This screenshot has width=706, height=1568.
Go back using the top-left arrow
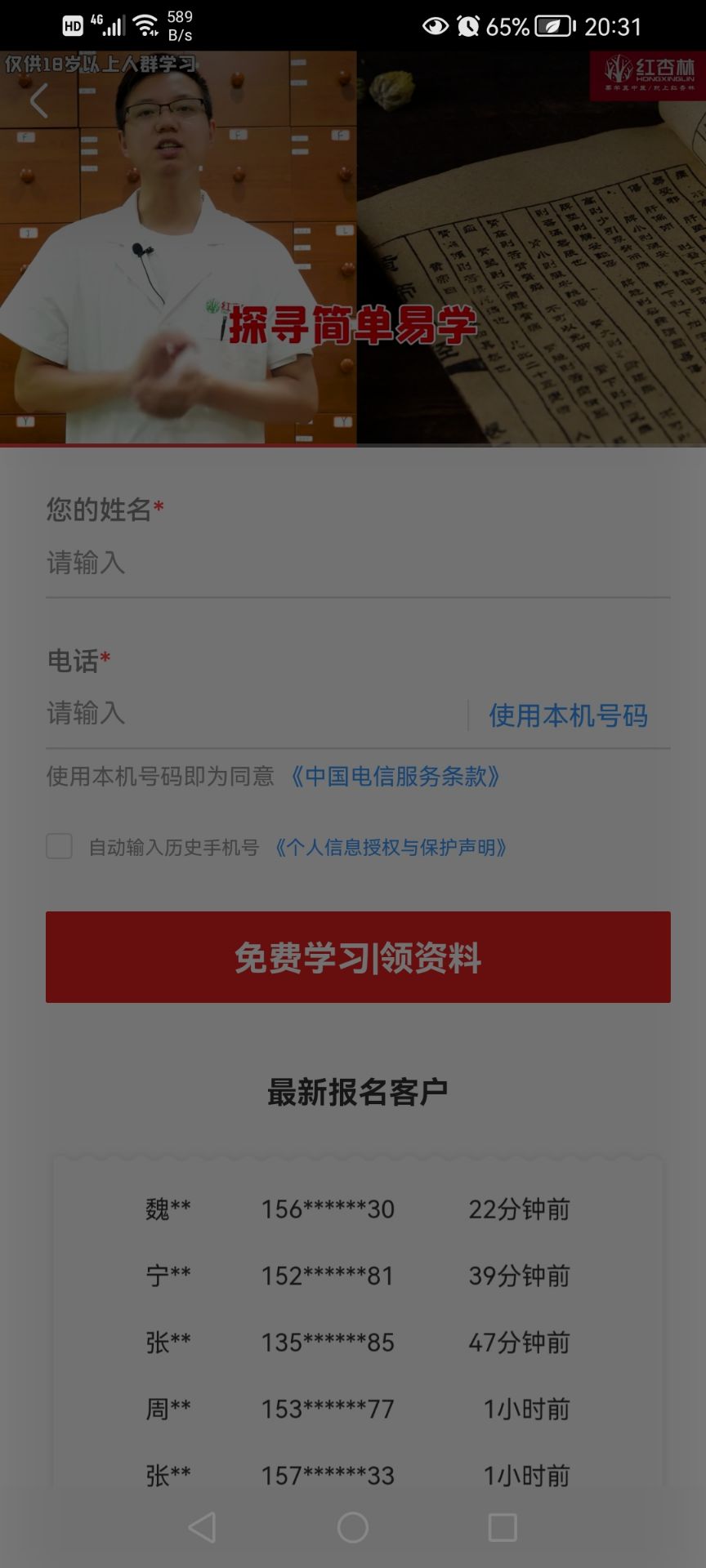(38, 101)
